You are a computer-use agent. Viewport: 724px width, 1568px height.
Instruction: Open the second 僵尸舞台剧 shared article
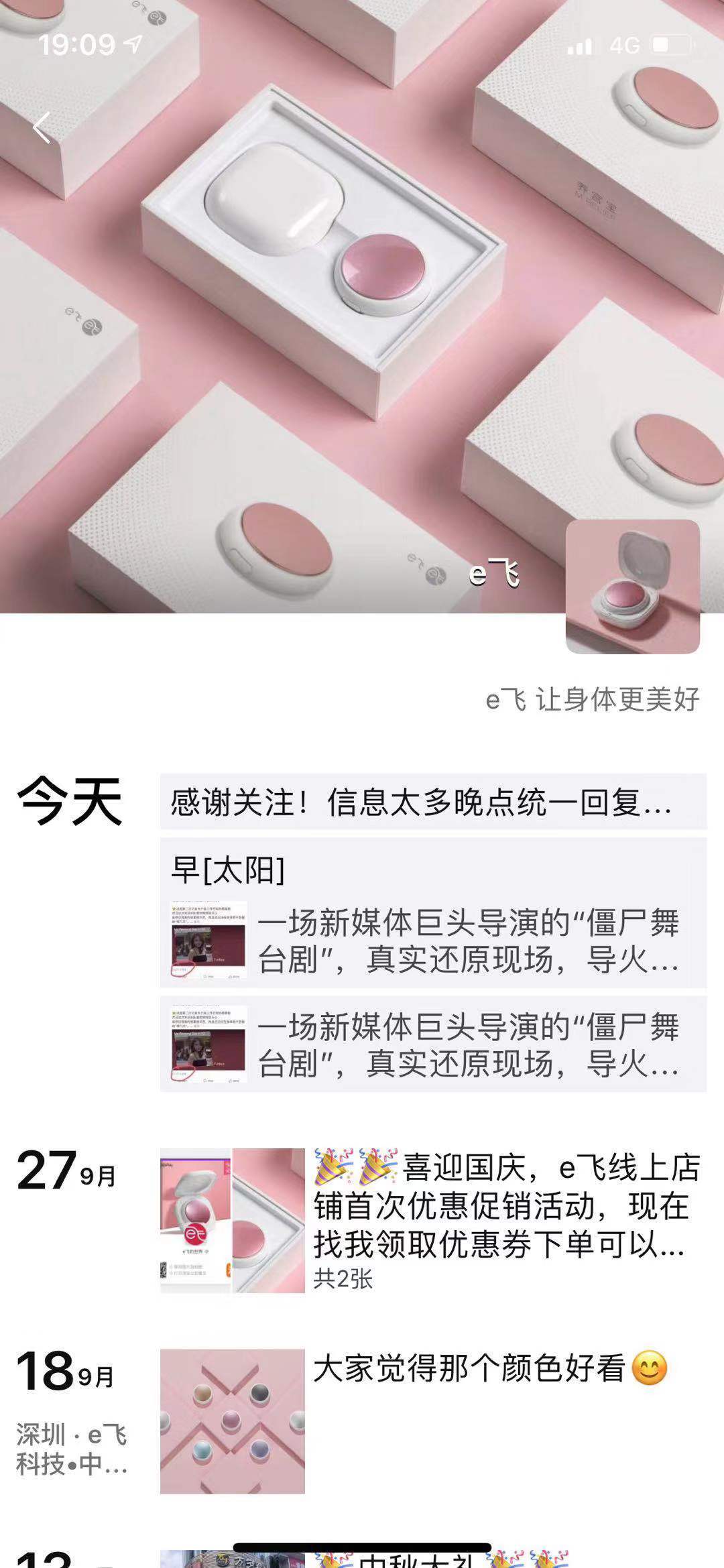[433, 1044]
